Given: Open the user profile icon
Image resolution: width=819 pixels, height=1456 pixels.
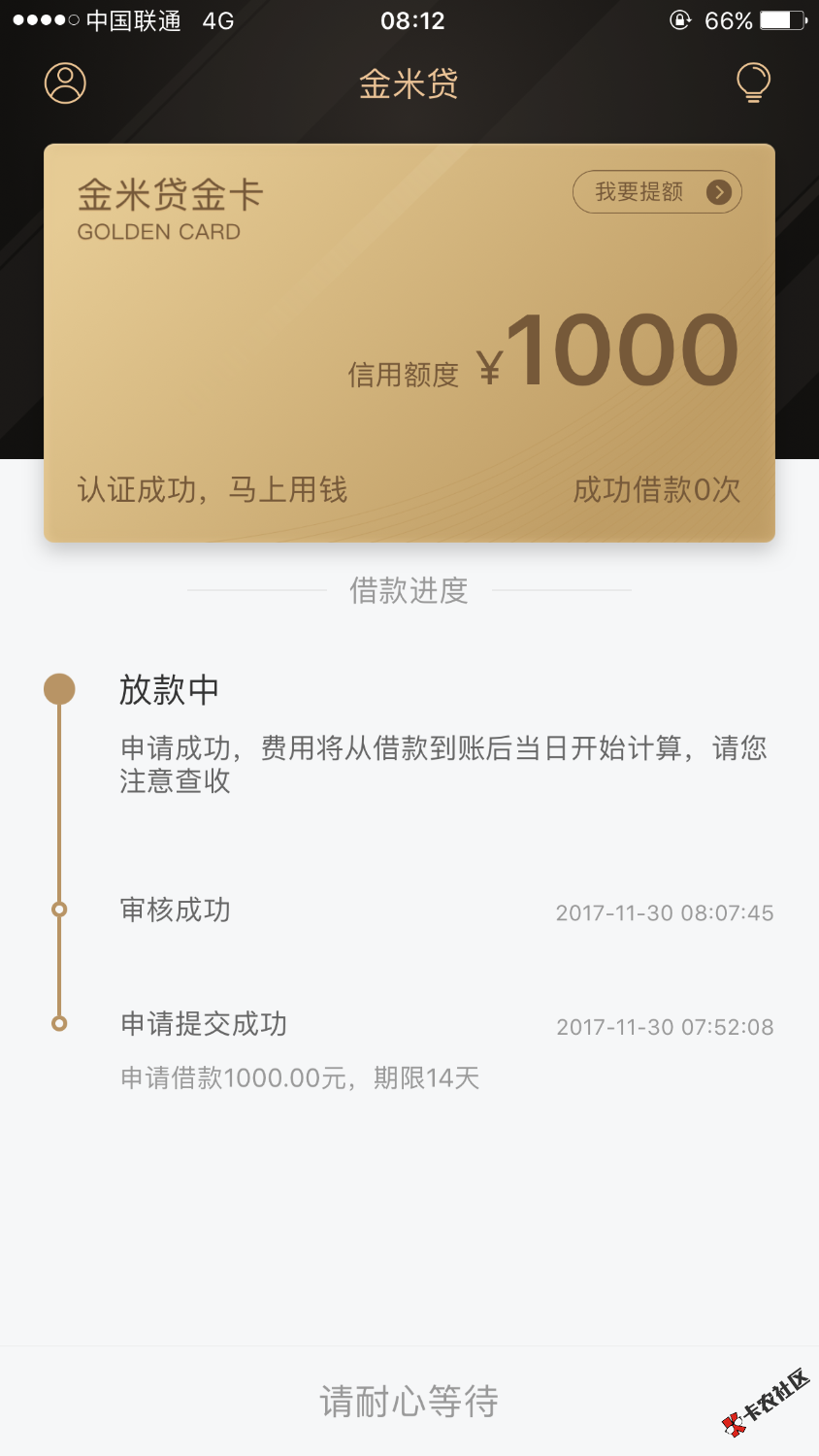Looking at the screenshot, I should [65, 83].
